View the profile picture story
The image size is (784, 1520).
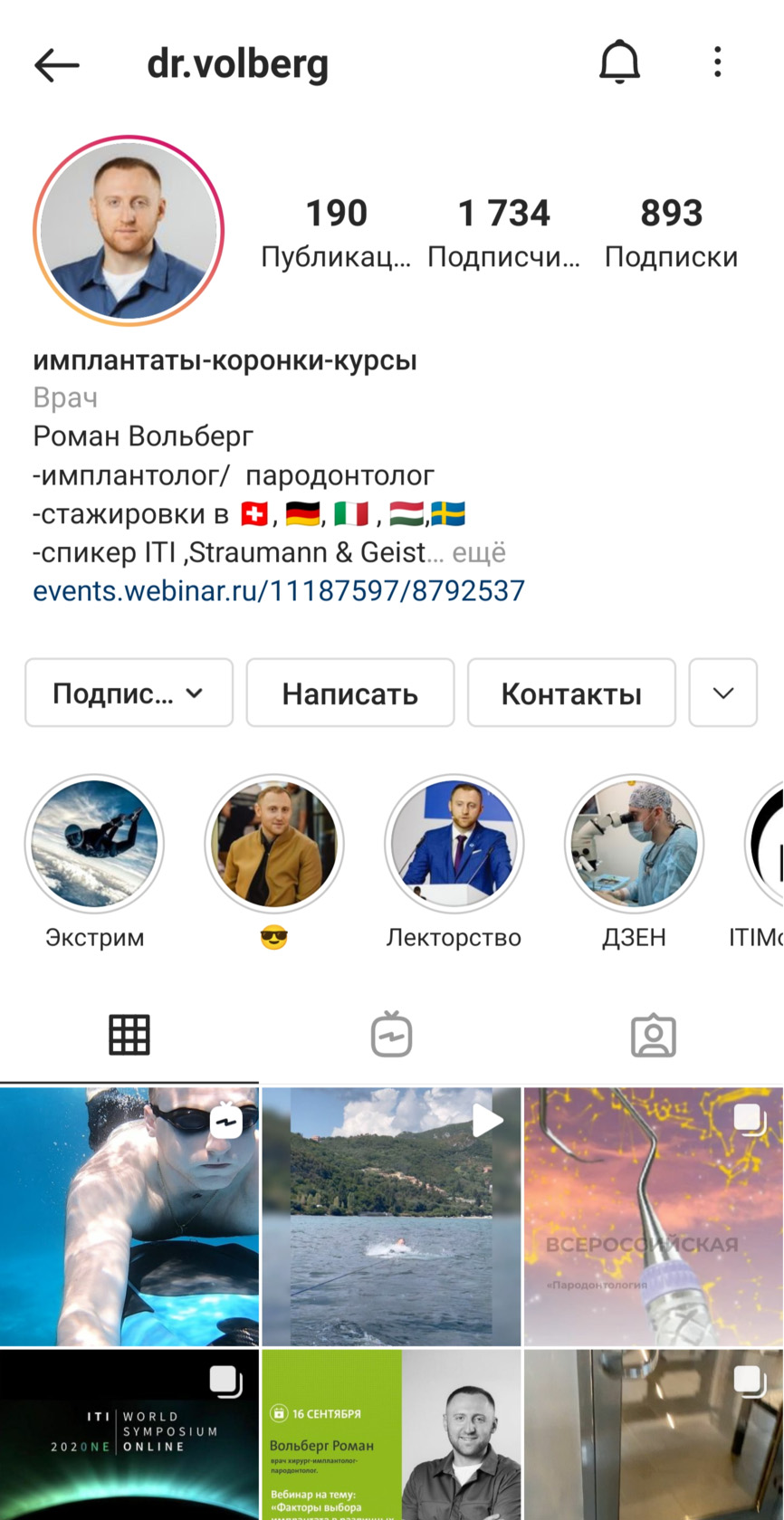(x=129, y=230)
